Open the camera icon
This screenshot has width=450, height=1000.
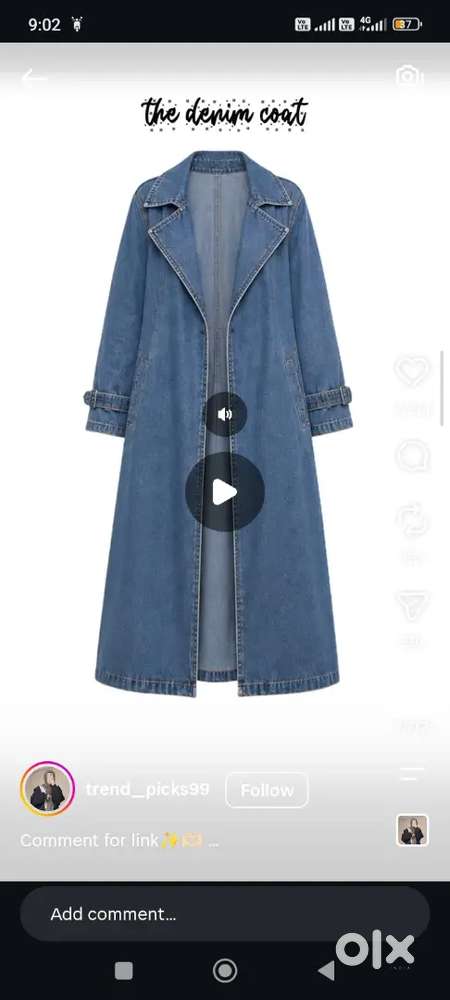409,76
